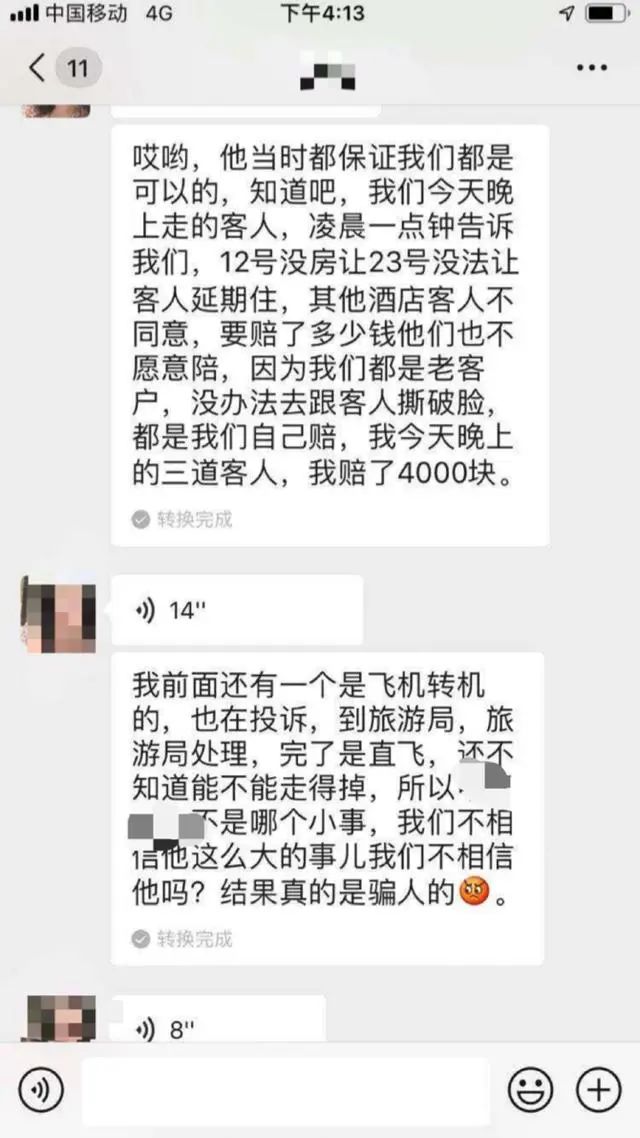Image resolution: width=640 pixels, height=1138 pixels.
Task: Switch to voice input mode
Action: tap(40, 1090)
